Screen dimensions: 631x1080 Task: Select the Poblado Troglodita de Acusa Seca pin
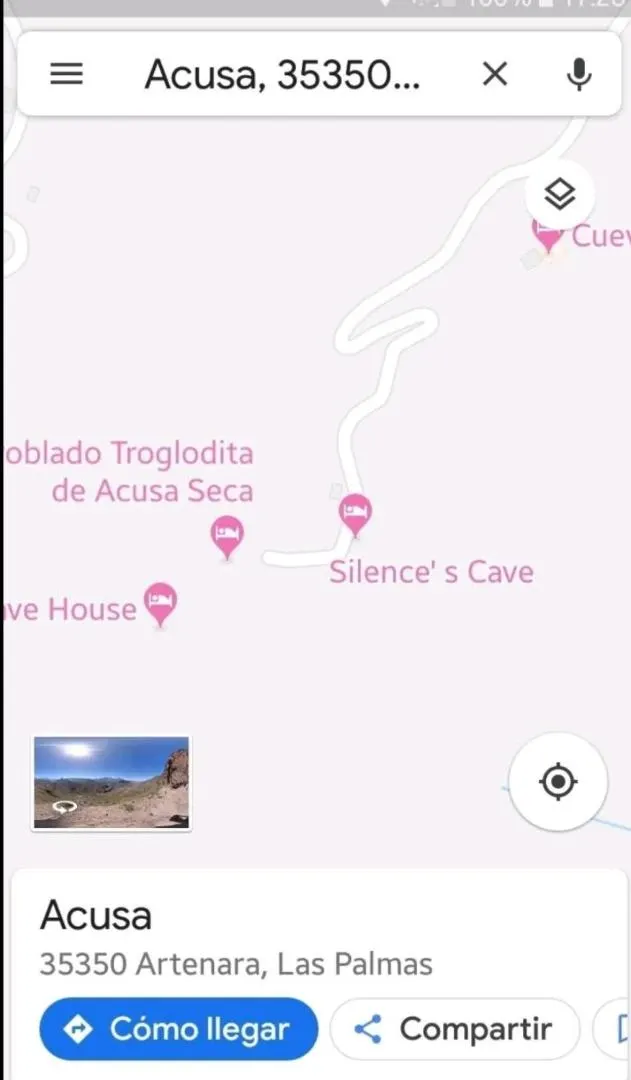click(x=227, y=538)
